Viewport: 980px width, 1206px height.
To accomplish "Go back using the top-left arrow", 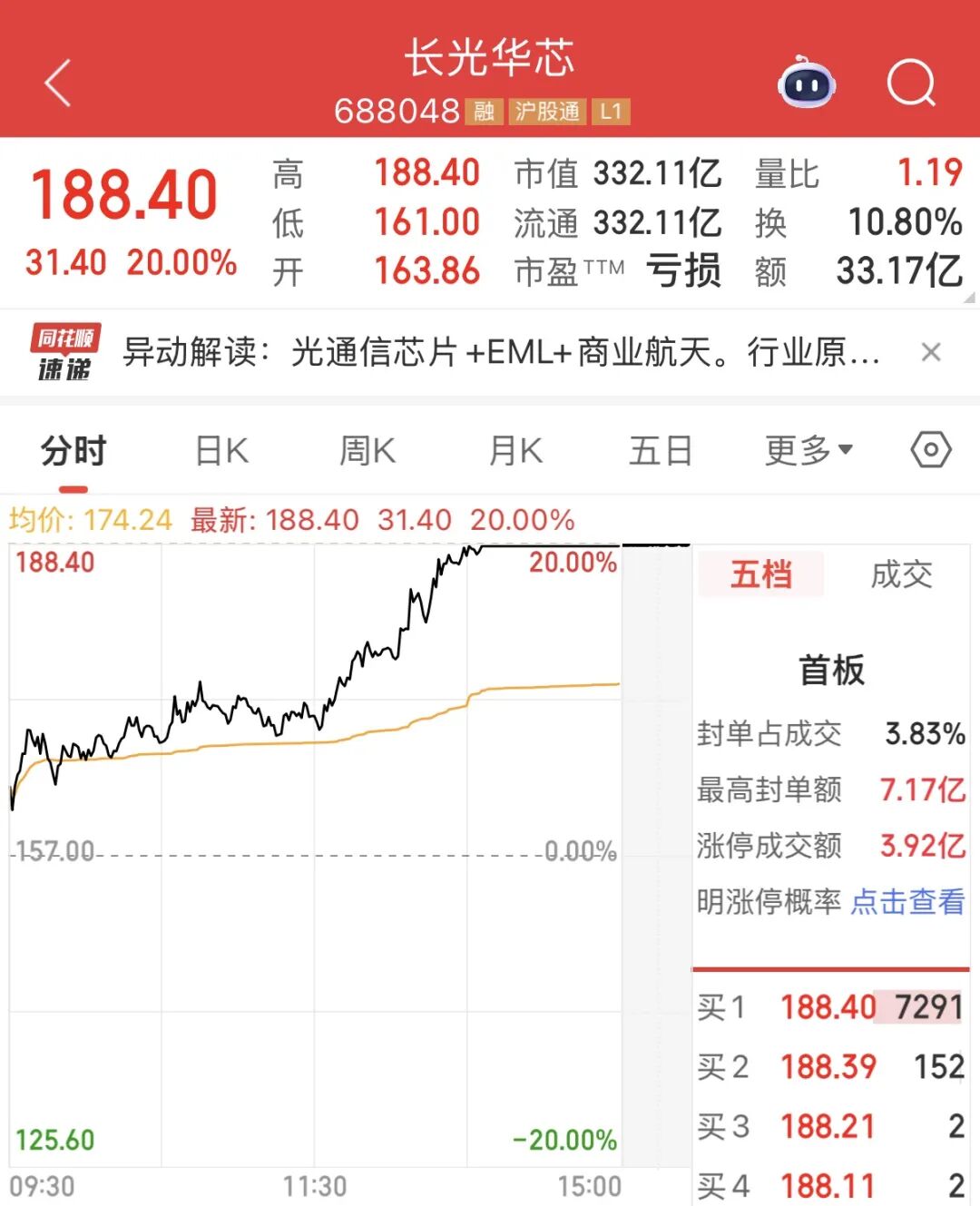I will 58,83.
